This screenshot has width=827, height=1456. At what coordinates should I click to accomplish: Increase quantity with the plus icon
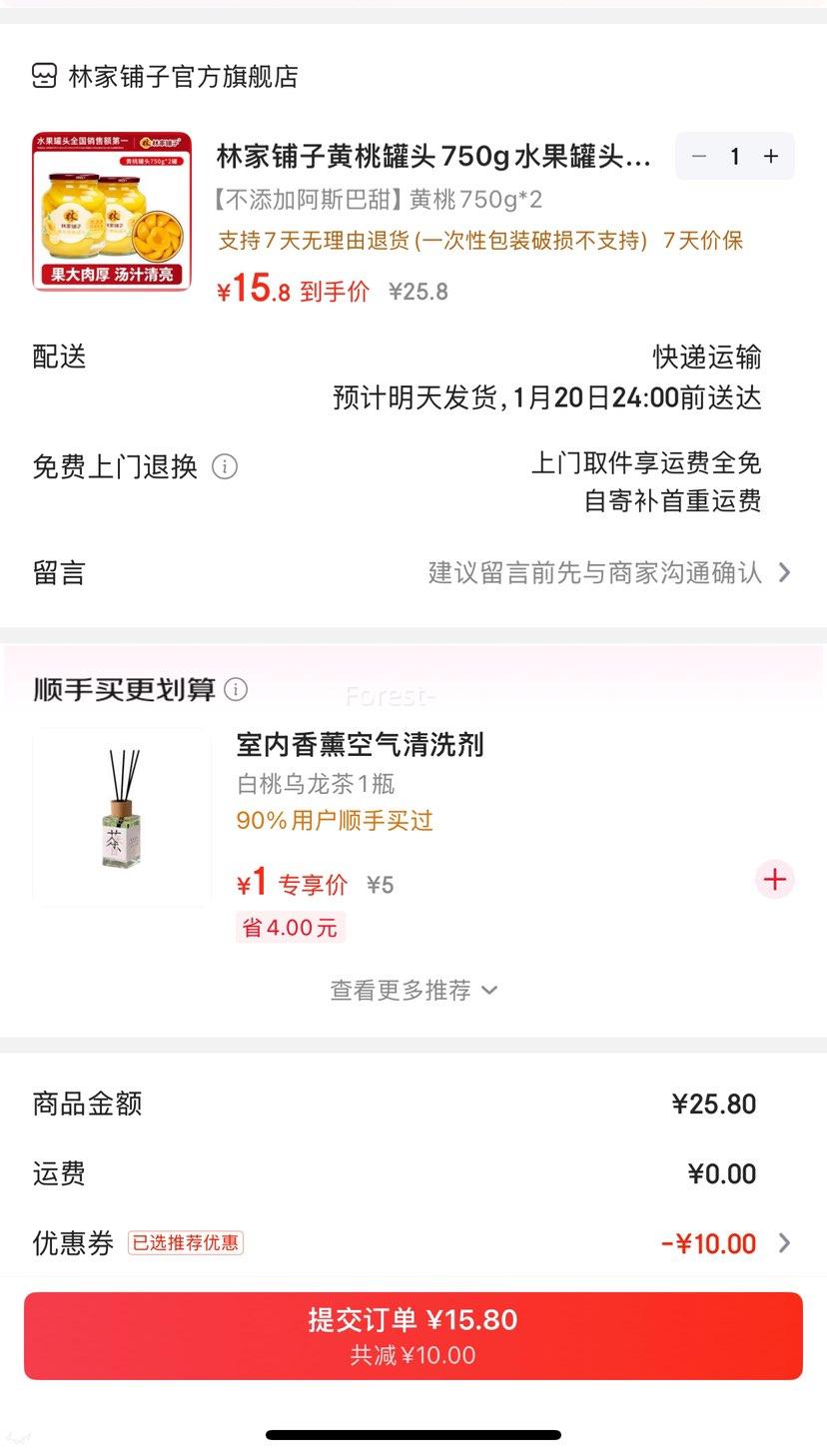pos(770,156)
